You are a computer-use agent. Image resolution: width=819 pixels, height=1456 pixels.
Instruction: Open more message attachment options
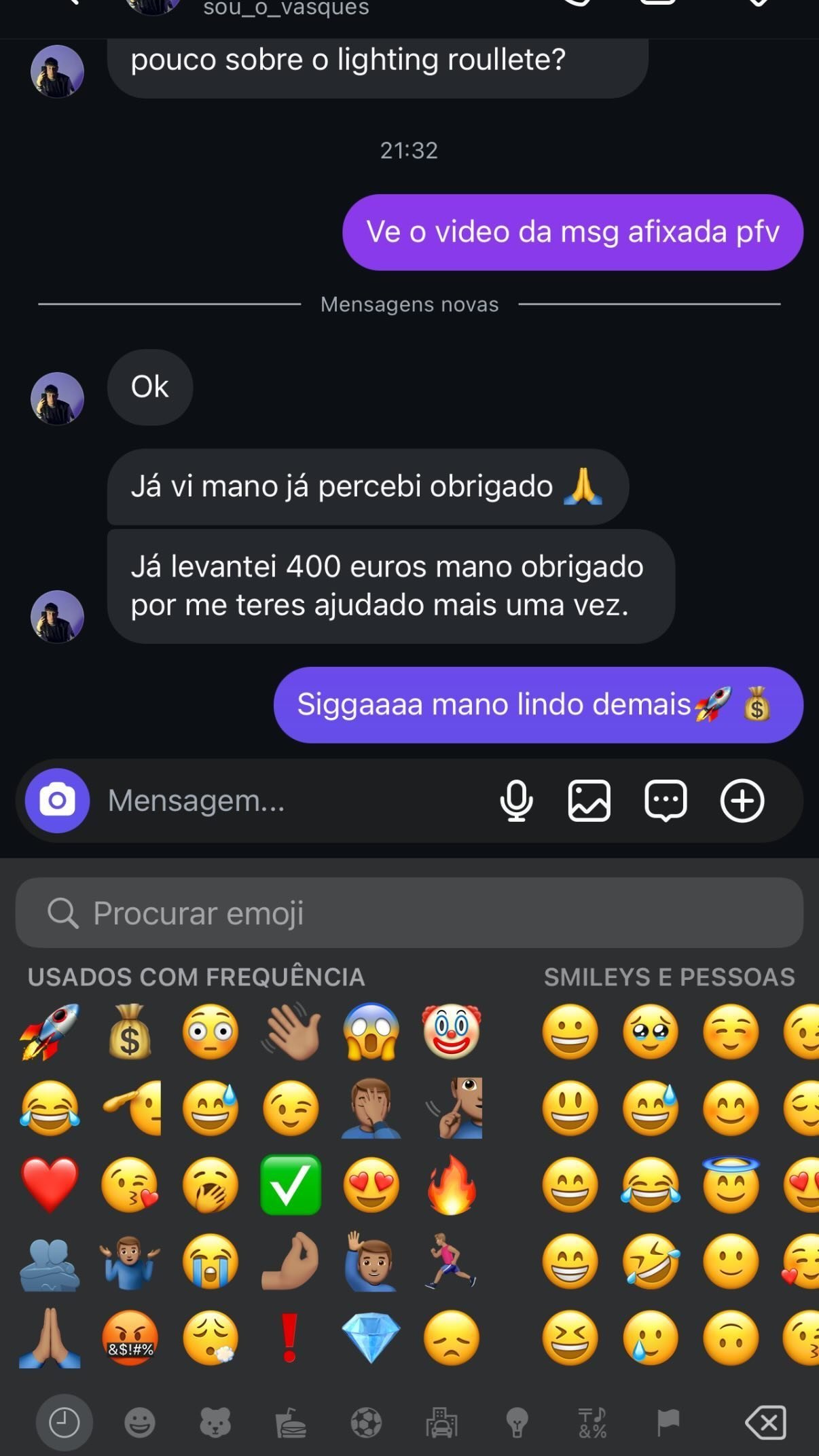[x=743, y=801]
